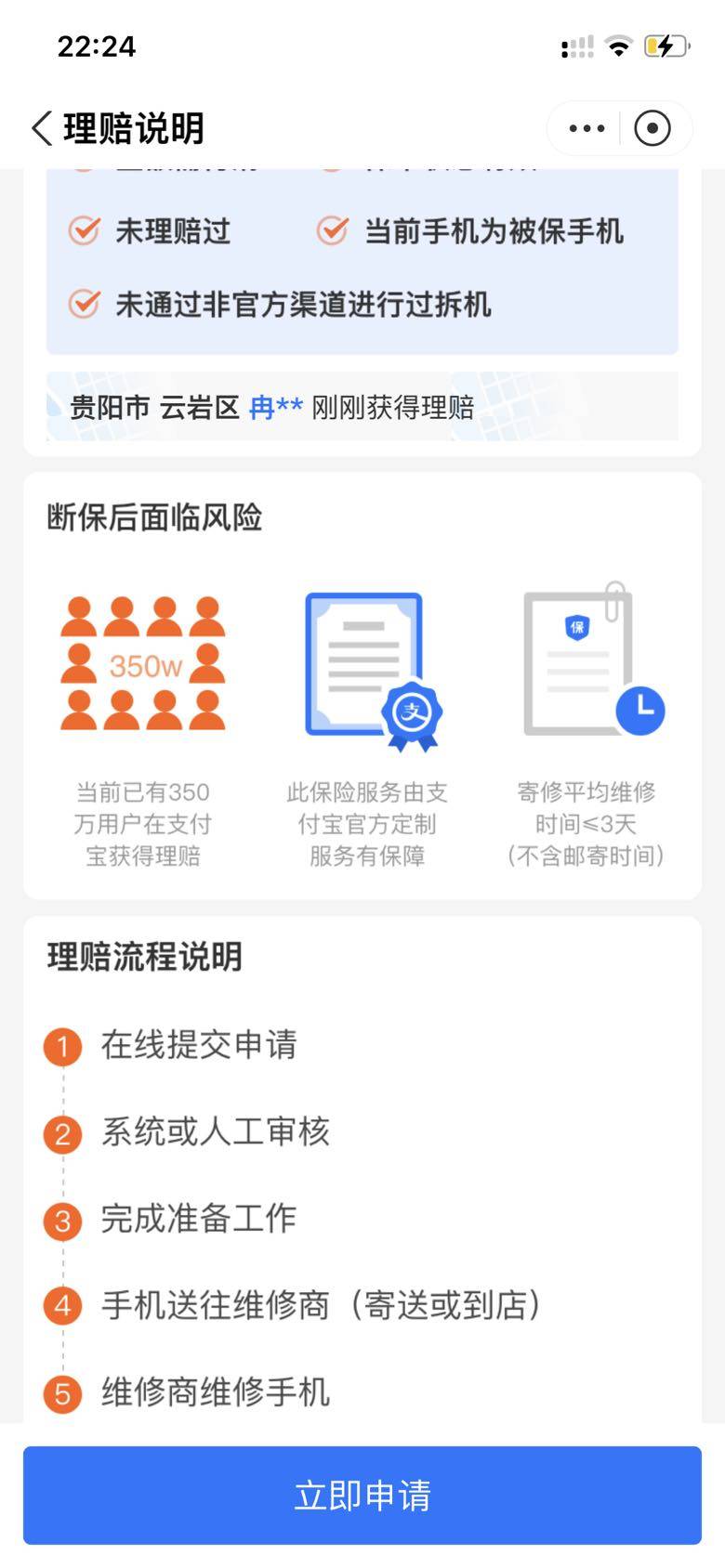This screenshot has width=725, height=1568.
Task: Go back from 理赔说明 page
Action: click(42, 128)
